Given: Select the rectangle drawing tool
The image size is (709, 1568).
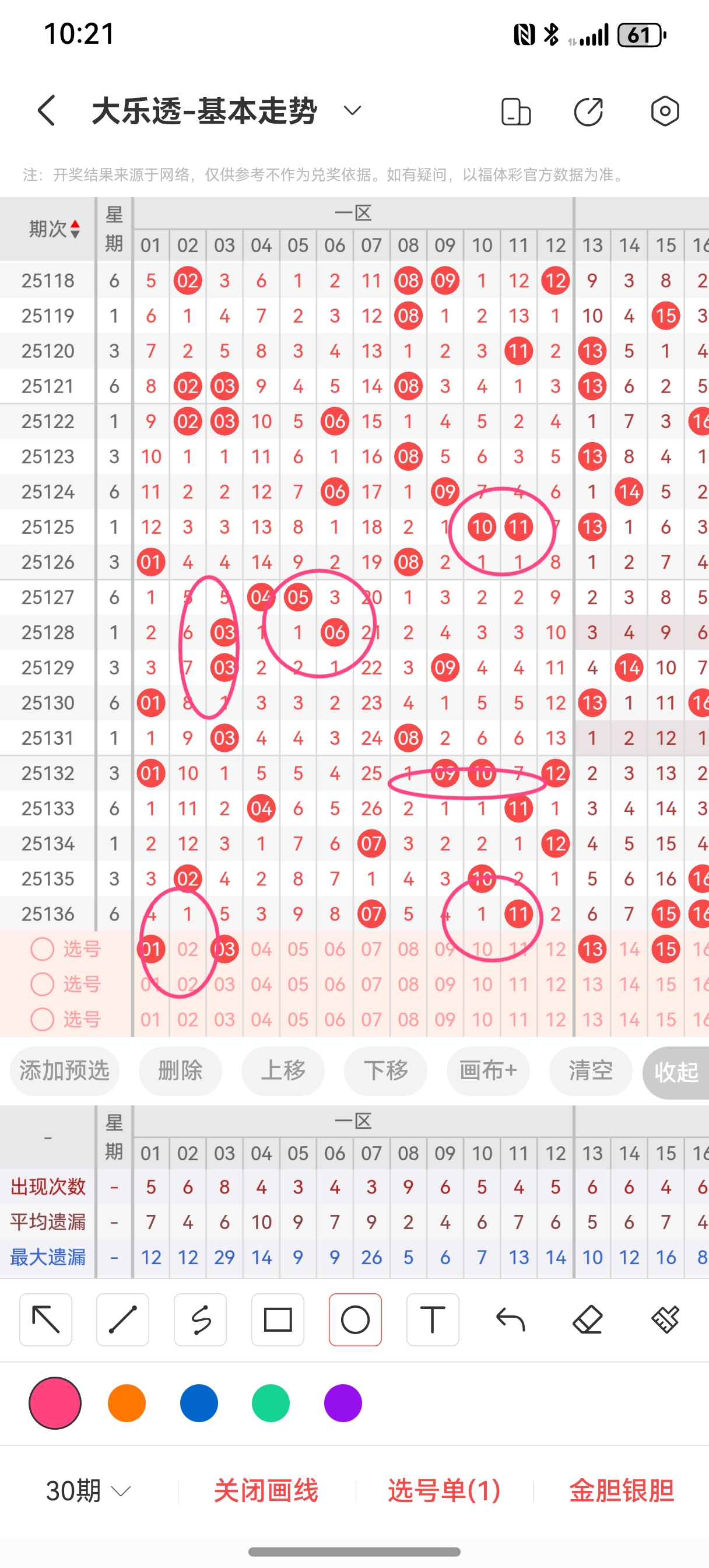Looking at the screenshot, I should point(278,1319).
